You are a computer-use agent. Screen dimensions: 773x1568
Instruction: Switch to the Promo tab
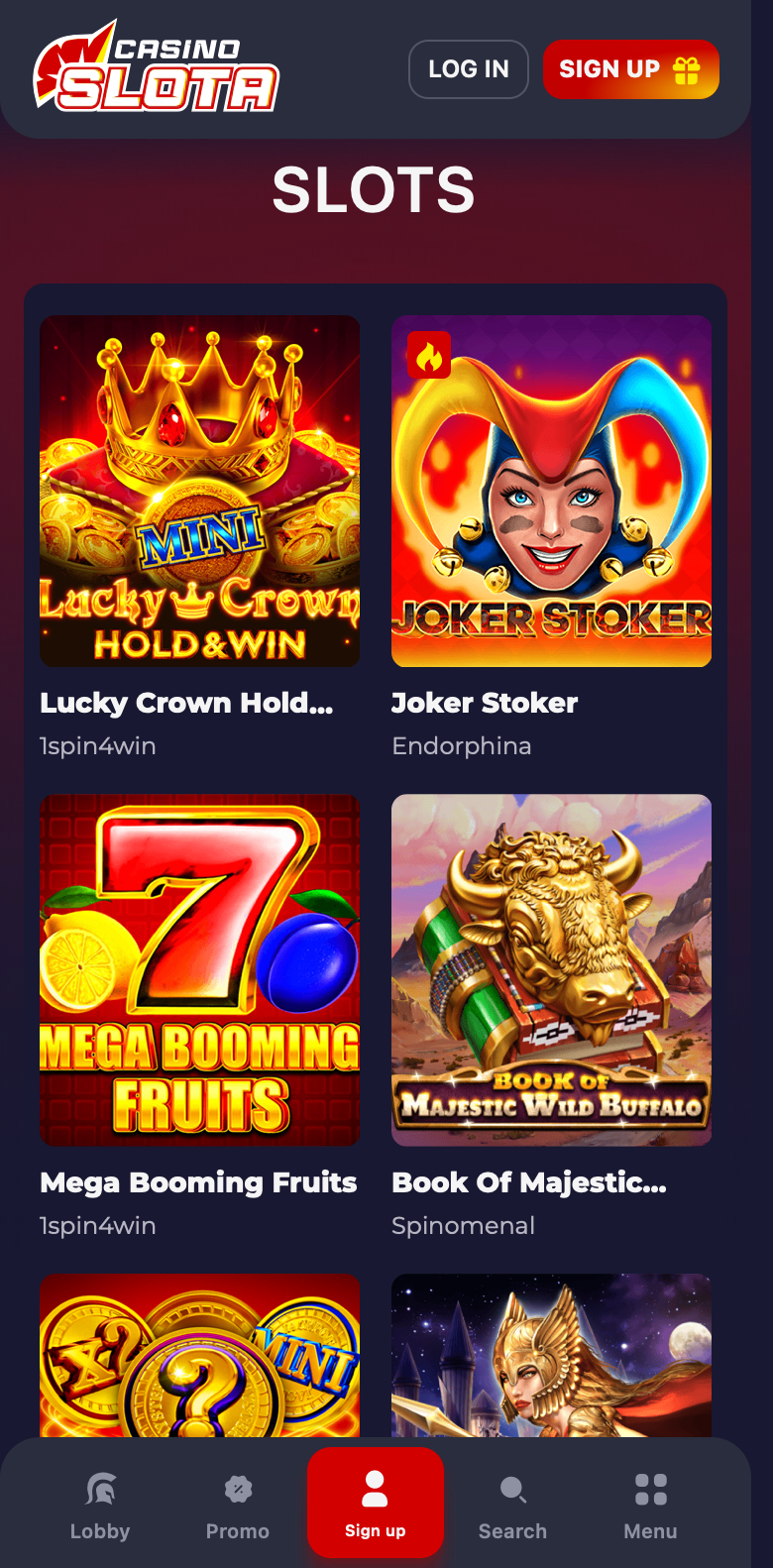[238, 1506]
